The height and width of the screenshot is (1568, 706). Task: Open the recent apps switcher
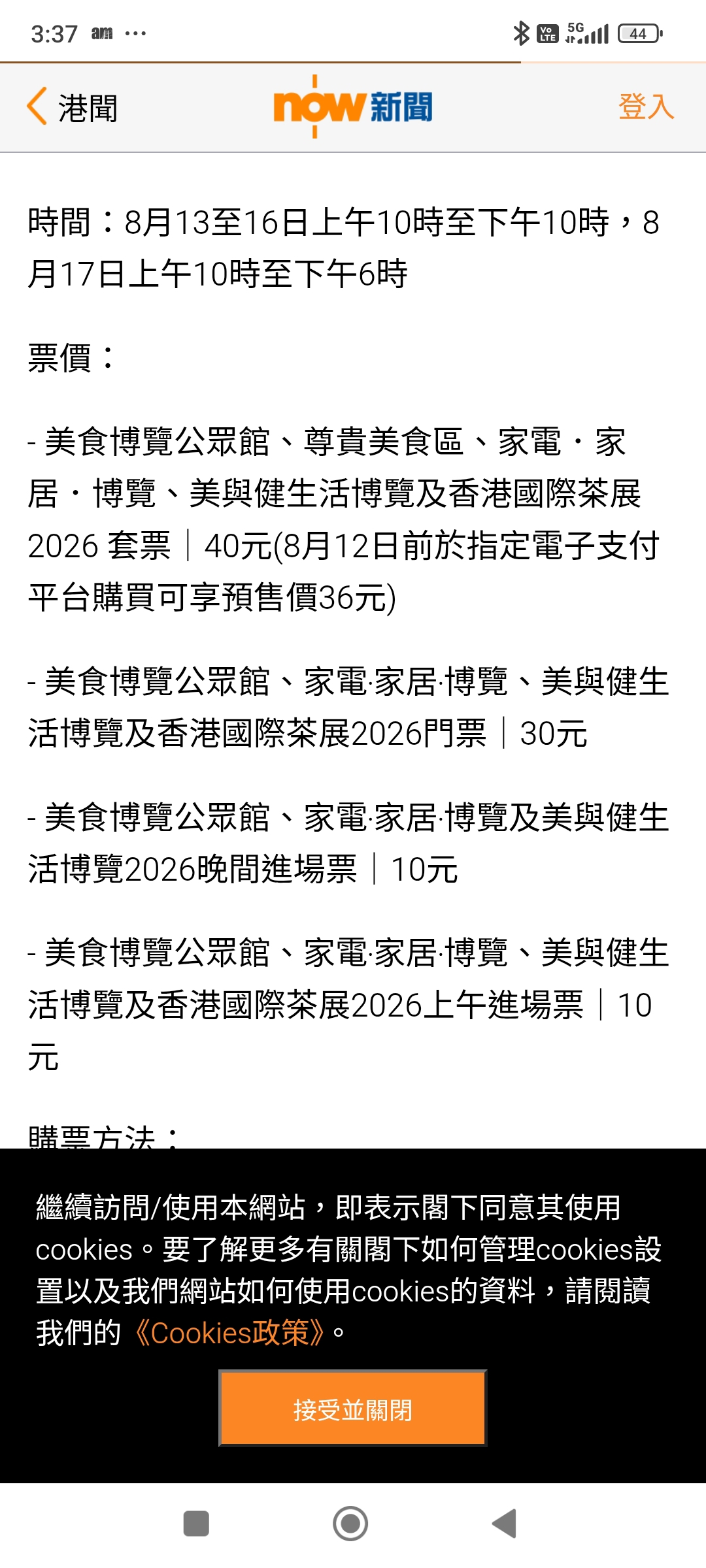point(196,1524)
